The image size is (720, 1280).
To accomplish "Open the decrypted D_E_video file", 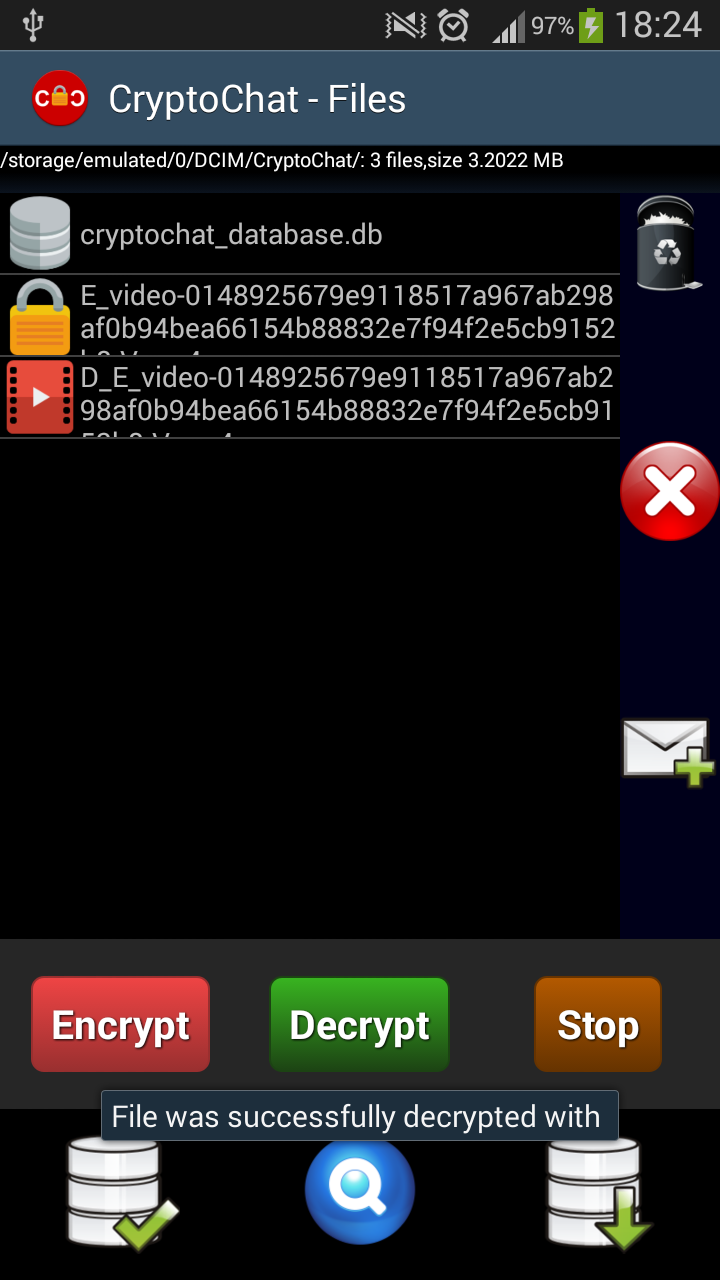I will click(x=310, y=397).
